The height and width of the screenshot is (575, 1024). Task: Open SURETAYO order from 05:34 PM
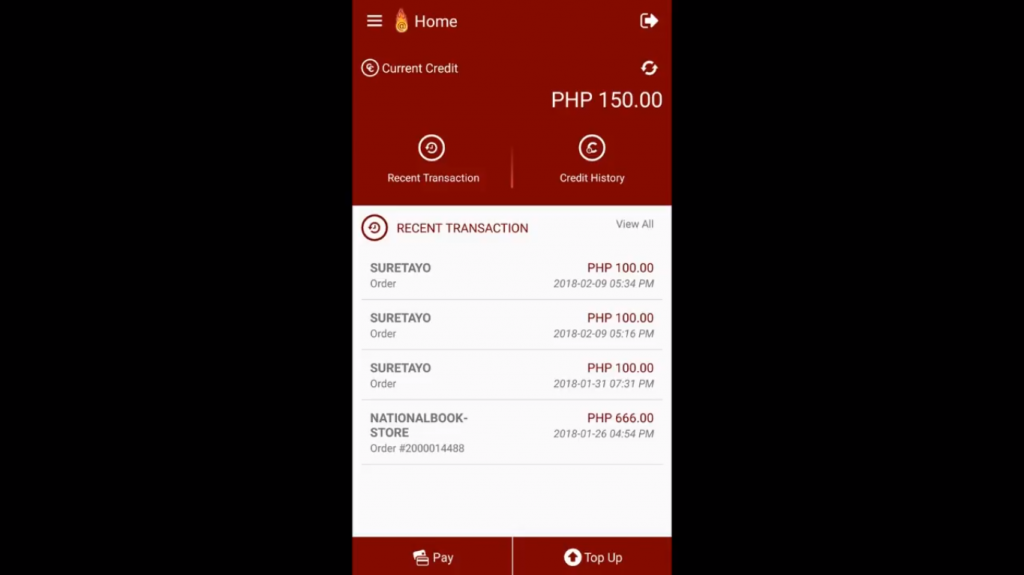pos(511,275)
